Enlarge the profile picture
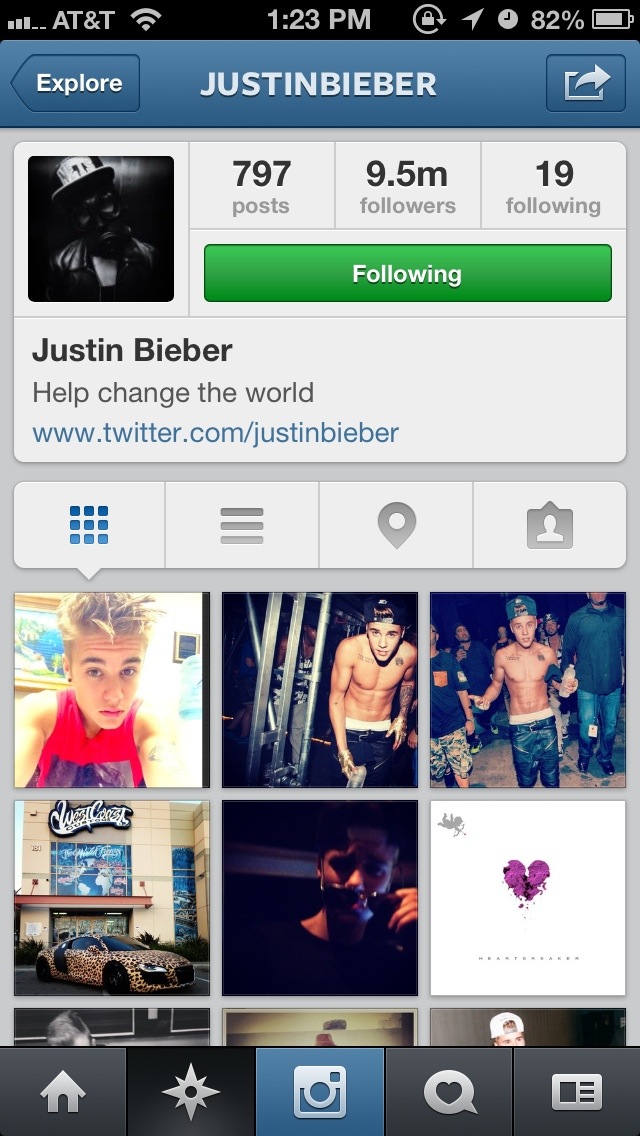Screen dimensions: 640x1136 tap(101, 229)
